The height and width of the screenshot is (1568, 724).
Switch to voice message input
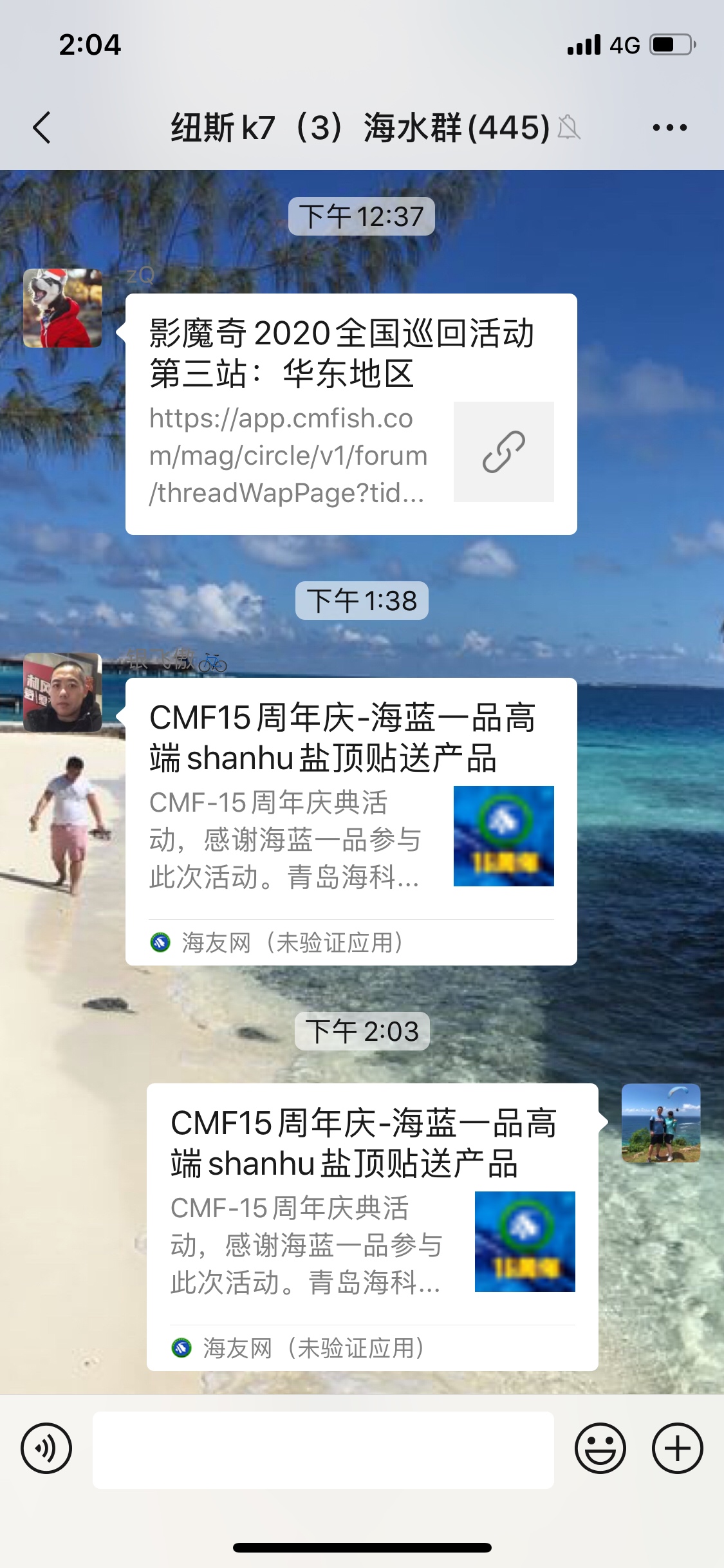coord(46,1449)
